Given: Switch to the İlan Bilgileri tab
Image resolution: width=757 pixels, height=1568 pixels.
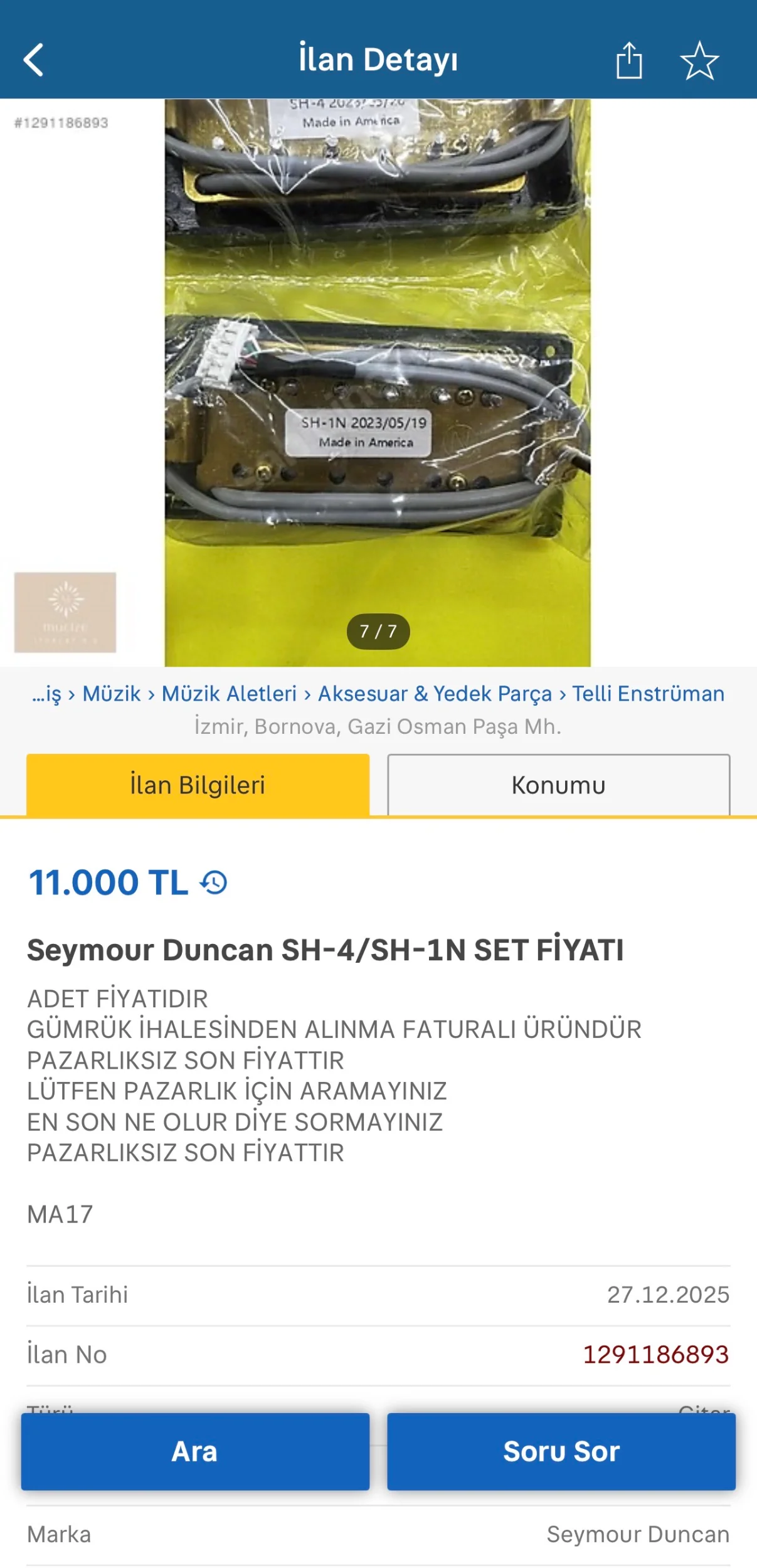Looking at the screenshot, I should click(x=198, y=785).
